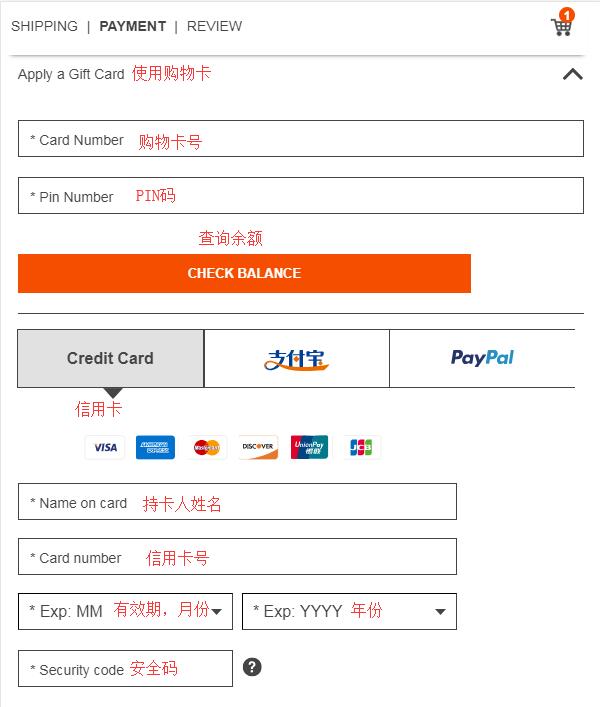Collapse the Apply a Gift Card section

click(572, 74)
